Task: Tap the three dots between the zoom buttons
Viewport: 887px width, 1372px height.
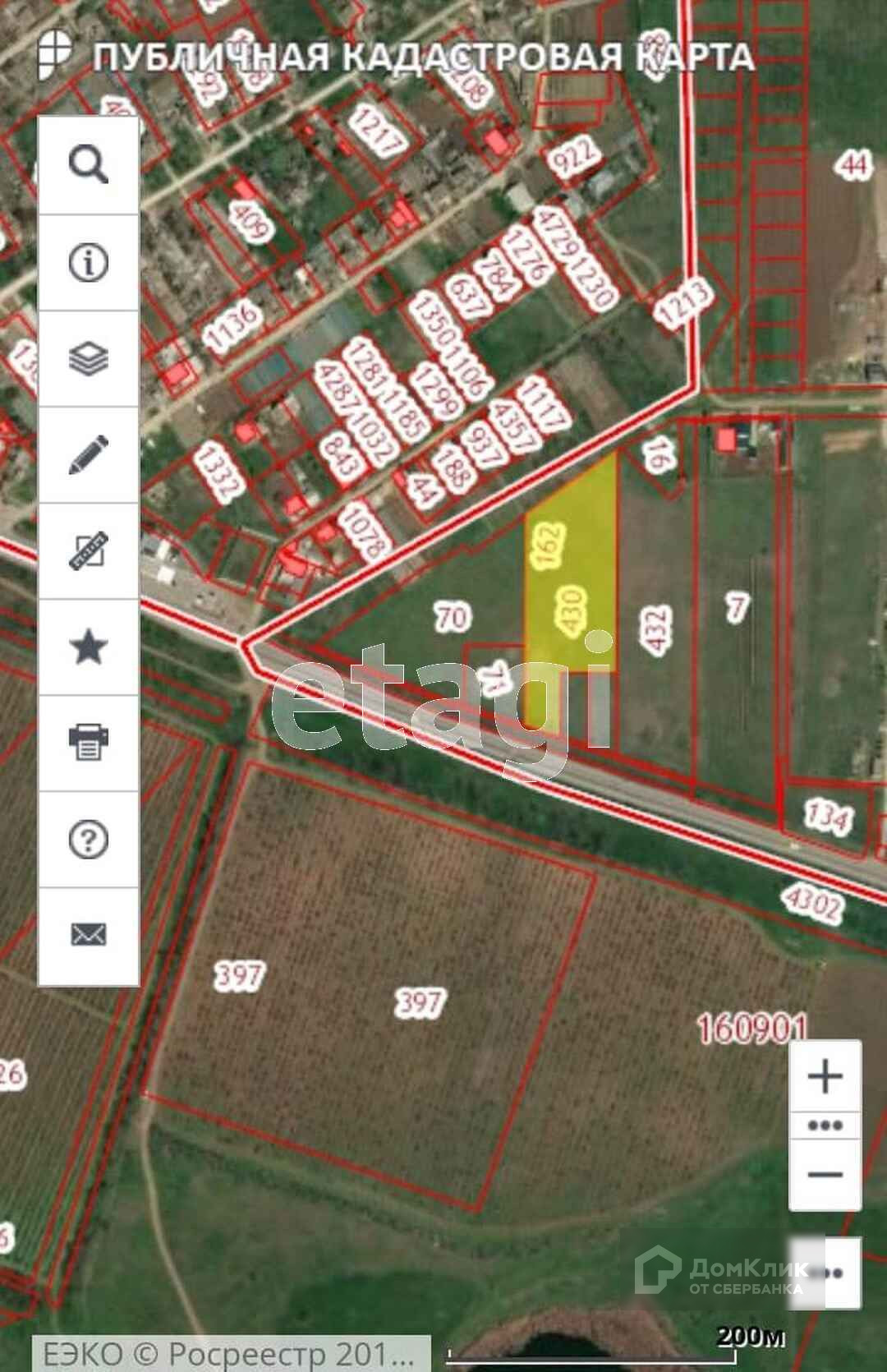Action: coord(825,1126)
